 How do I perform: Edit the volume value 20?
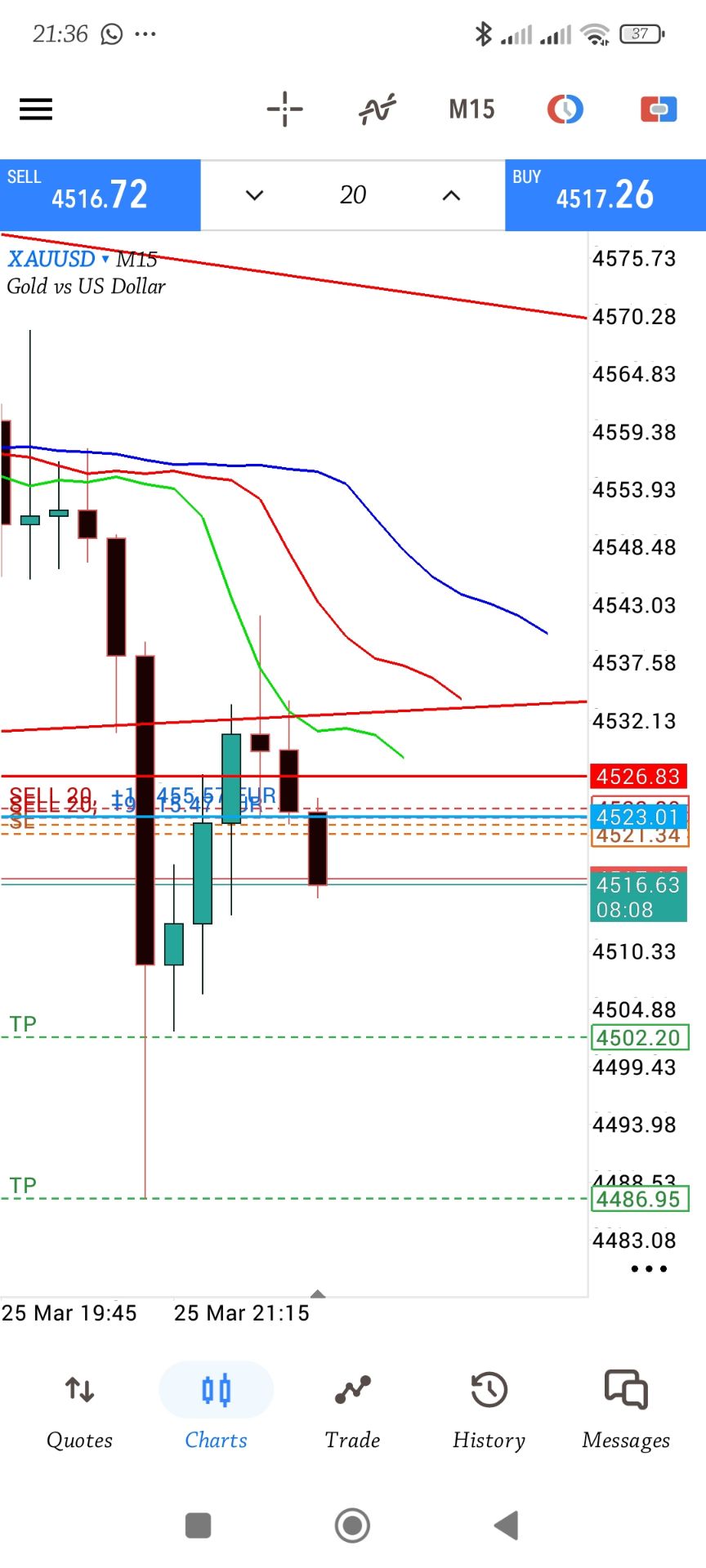tap(353, 194)
